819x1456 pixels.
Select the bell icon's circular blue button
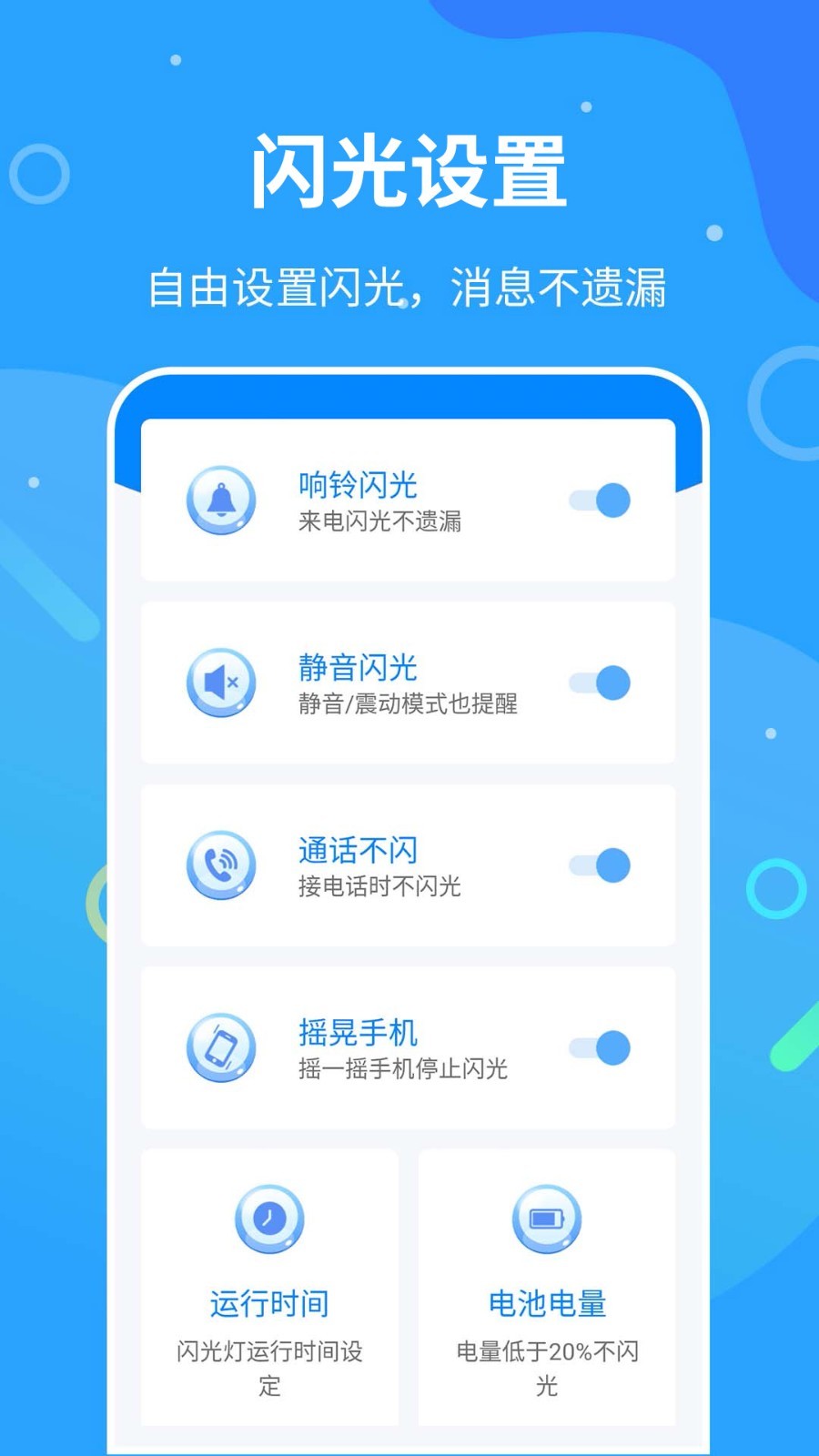(219, 500)
